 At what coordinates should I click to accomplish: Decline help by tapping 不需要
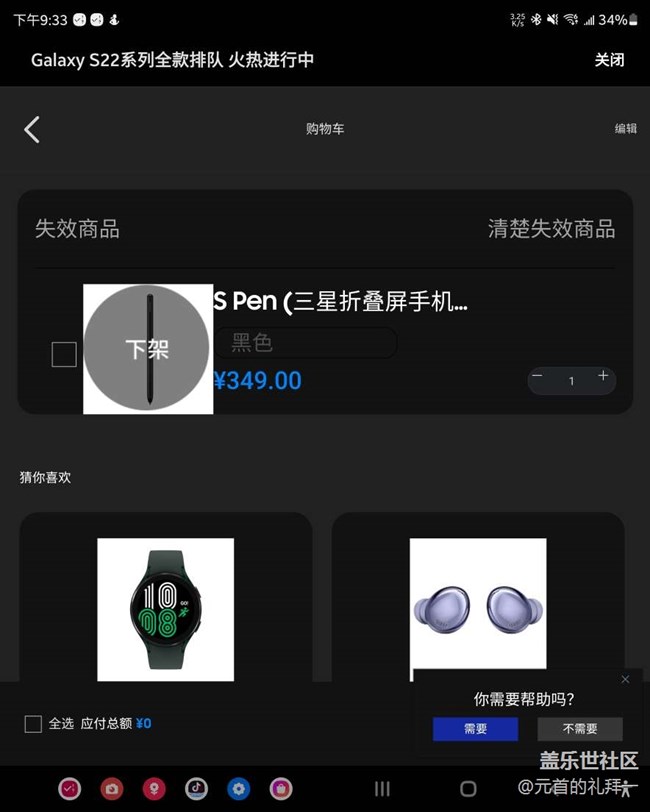[580, 729]
